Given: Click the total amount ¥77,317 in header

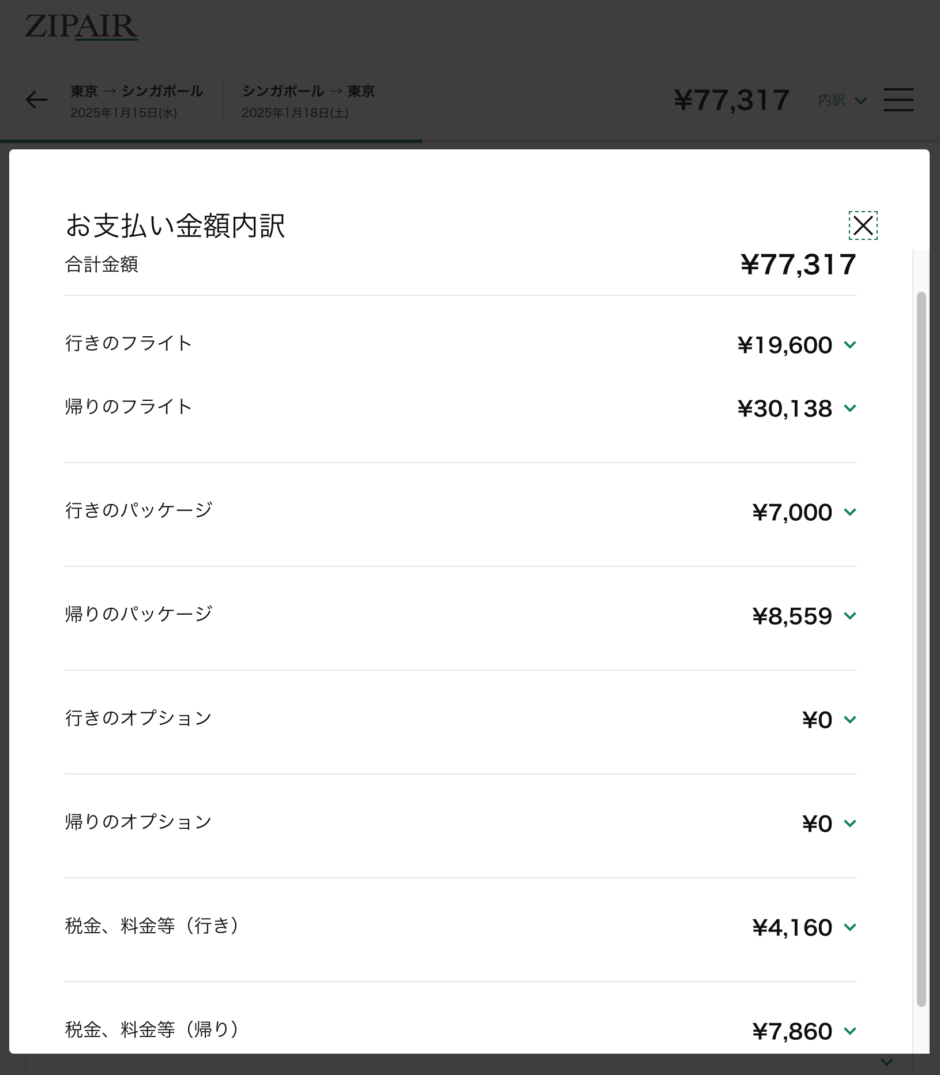Looking at the screenshot, I should (x=733, y=100).
